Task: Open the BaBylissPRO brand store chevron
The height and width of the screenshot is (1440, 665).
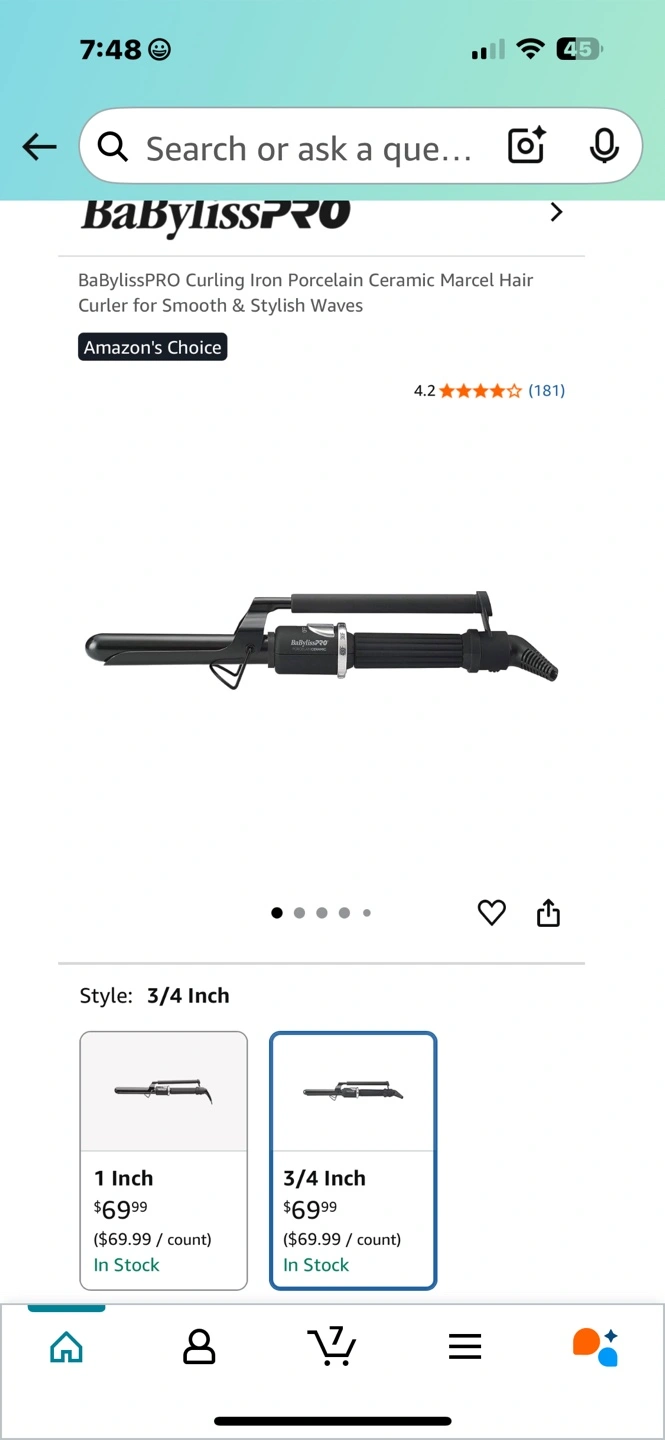Action: click(556, 212)
